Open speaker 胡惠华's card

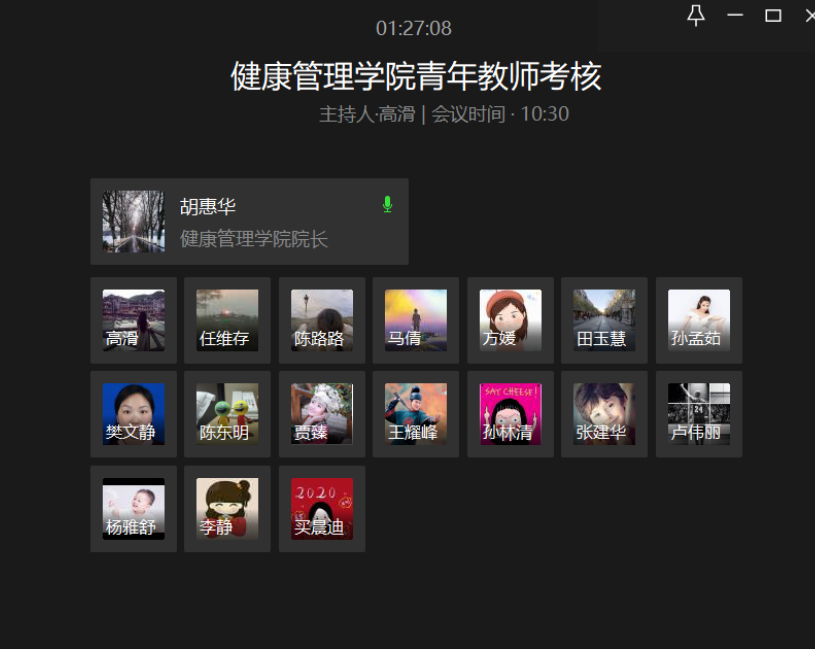click(x=249, y=221)
